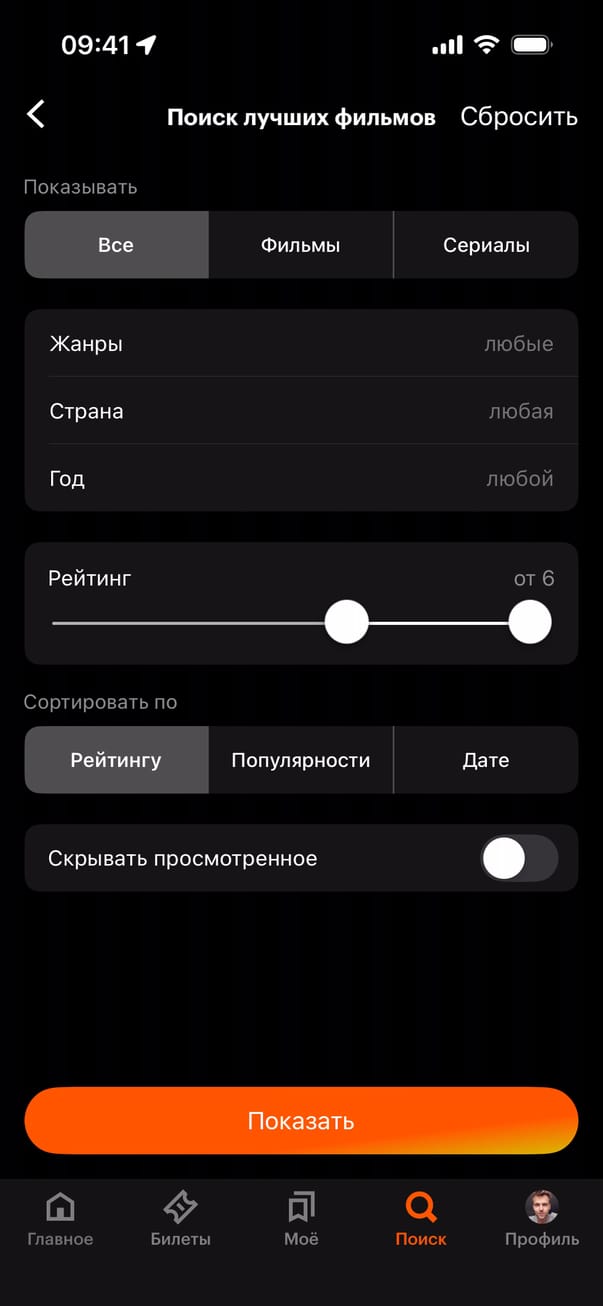Viewport: 603px width, 1306px height.
Task: Go to the Профиль tab
Action: click(541, 1220)
